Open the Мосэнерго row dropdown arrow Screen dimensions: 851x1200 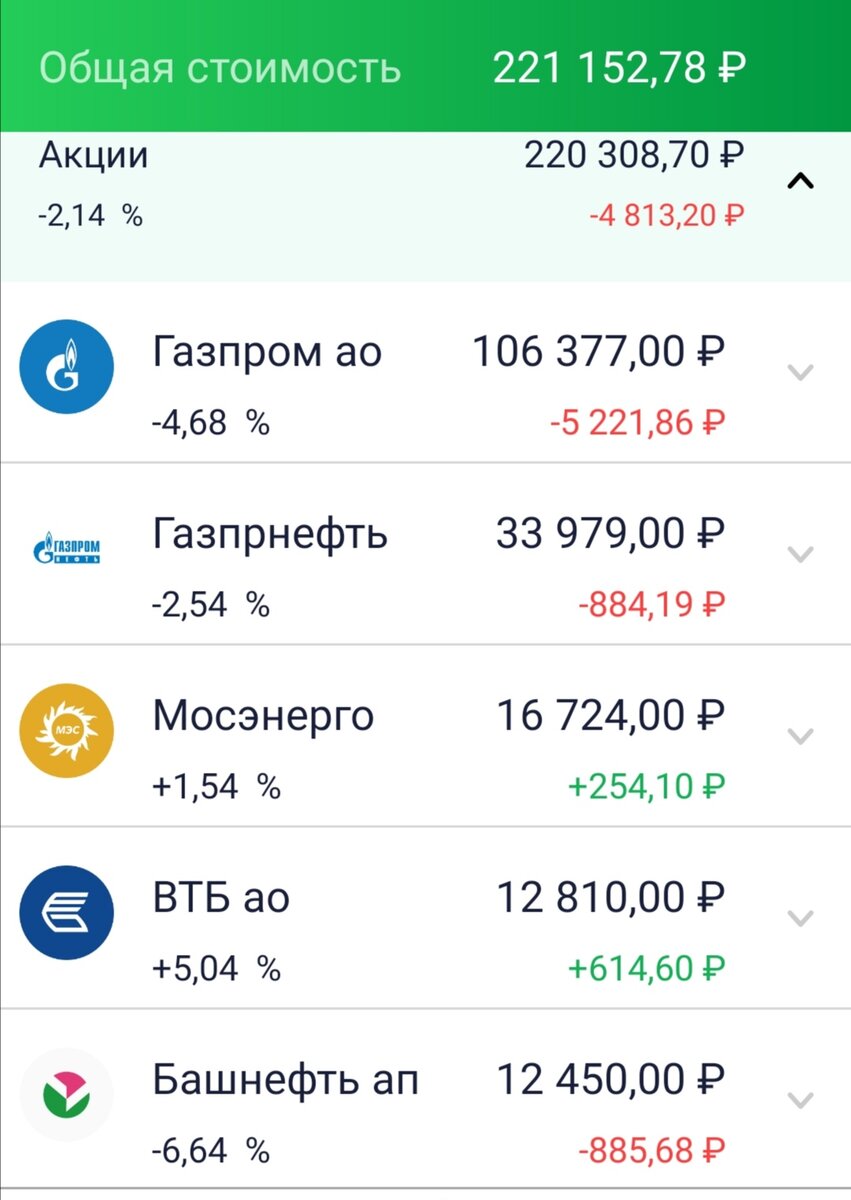[799, 736]
